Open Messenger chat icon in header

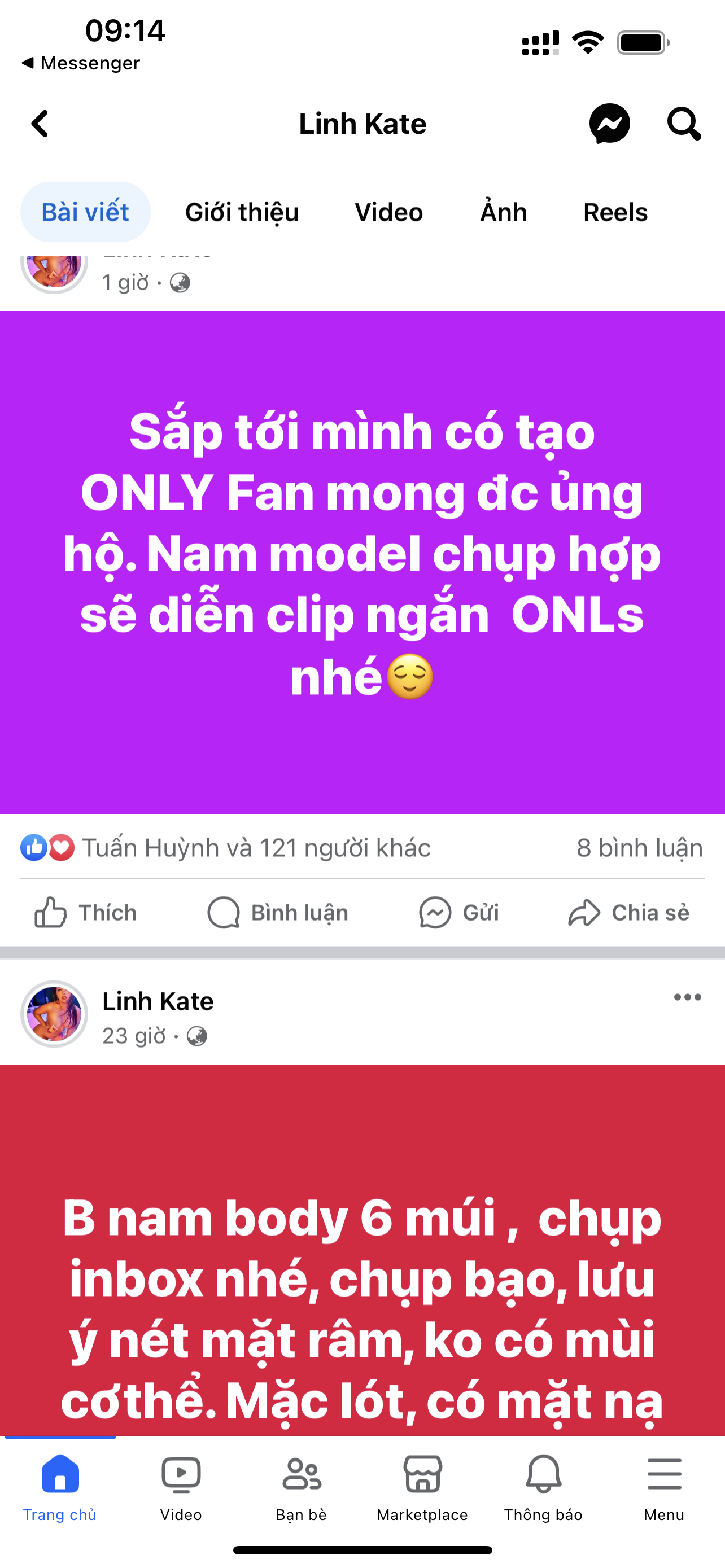click(609, 124)
